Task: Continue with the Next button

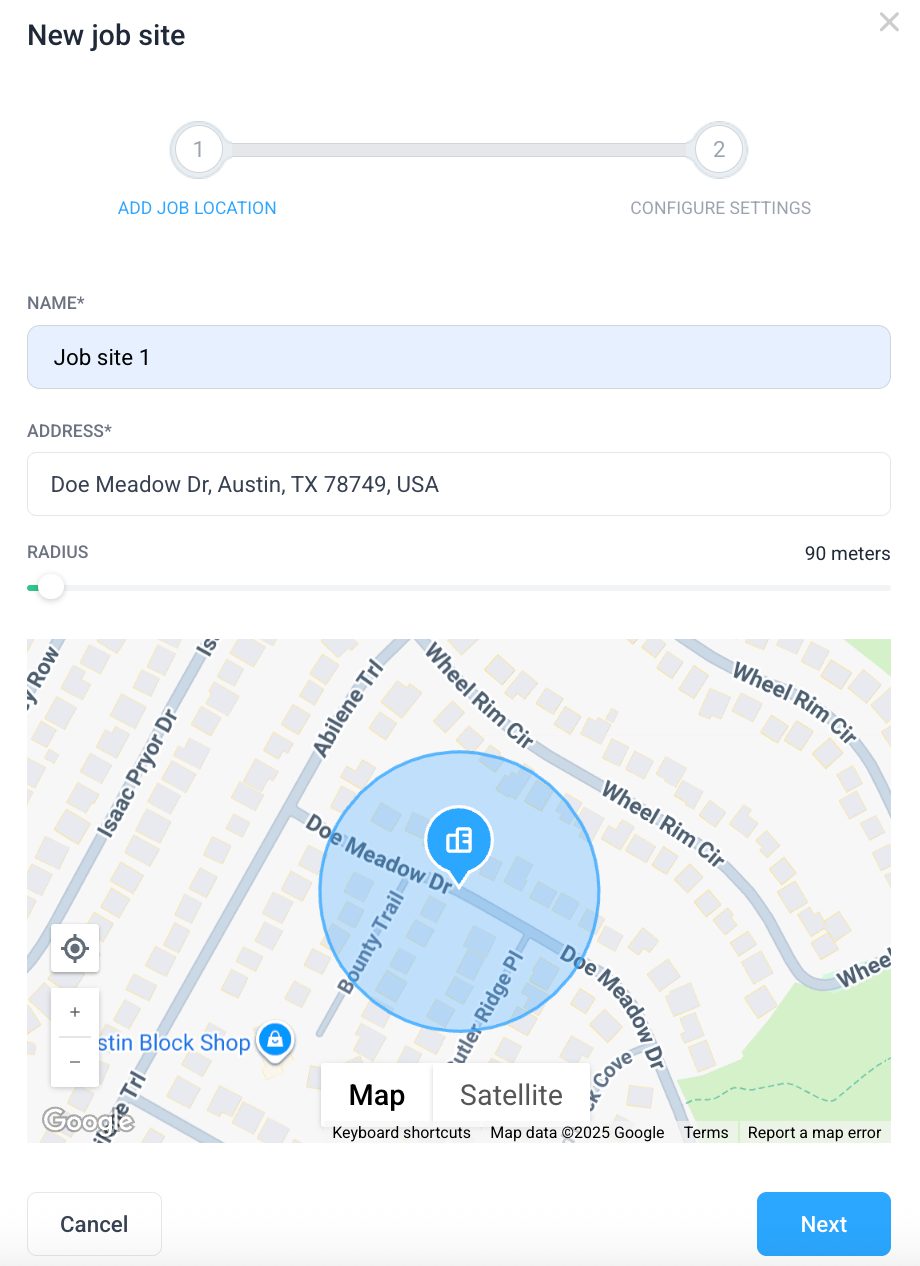Action: pyautogui.click(x=823, y=1224)
